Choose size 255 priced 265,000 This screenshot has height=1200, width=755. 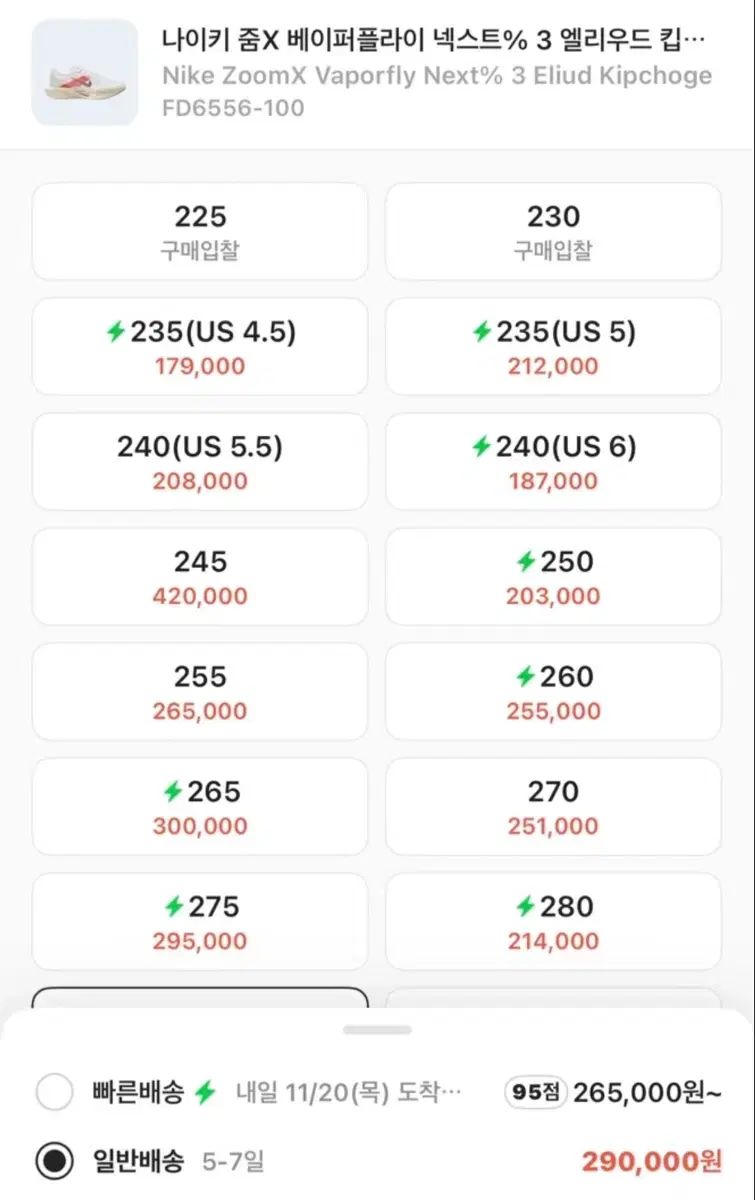click(x=200, y=692)
